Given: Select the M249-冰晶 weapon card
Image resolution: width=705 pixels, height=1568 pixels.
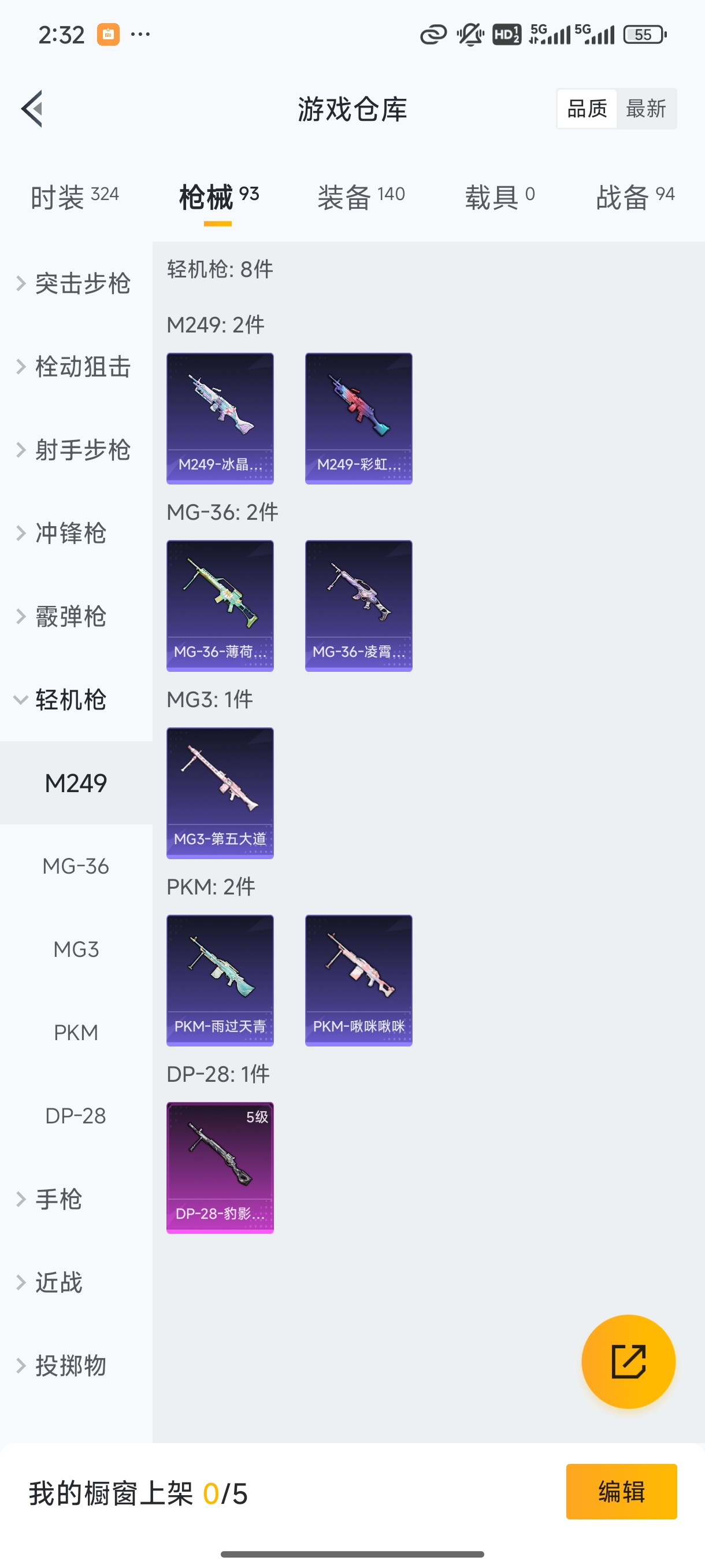Looking at the screenshot, I should pos(220,418).
